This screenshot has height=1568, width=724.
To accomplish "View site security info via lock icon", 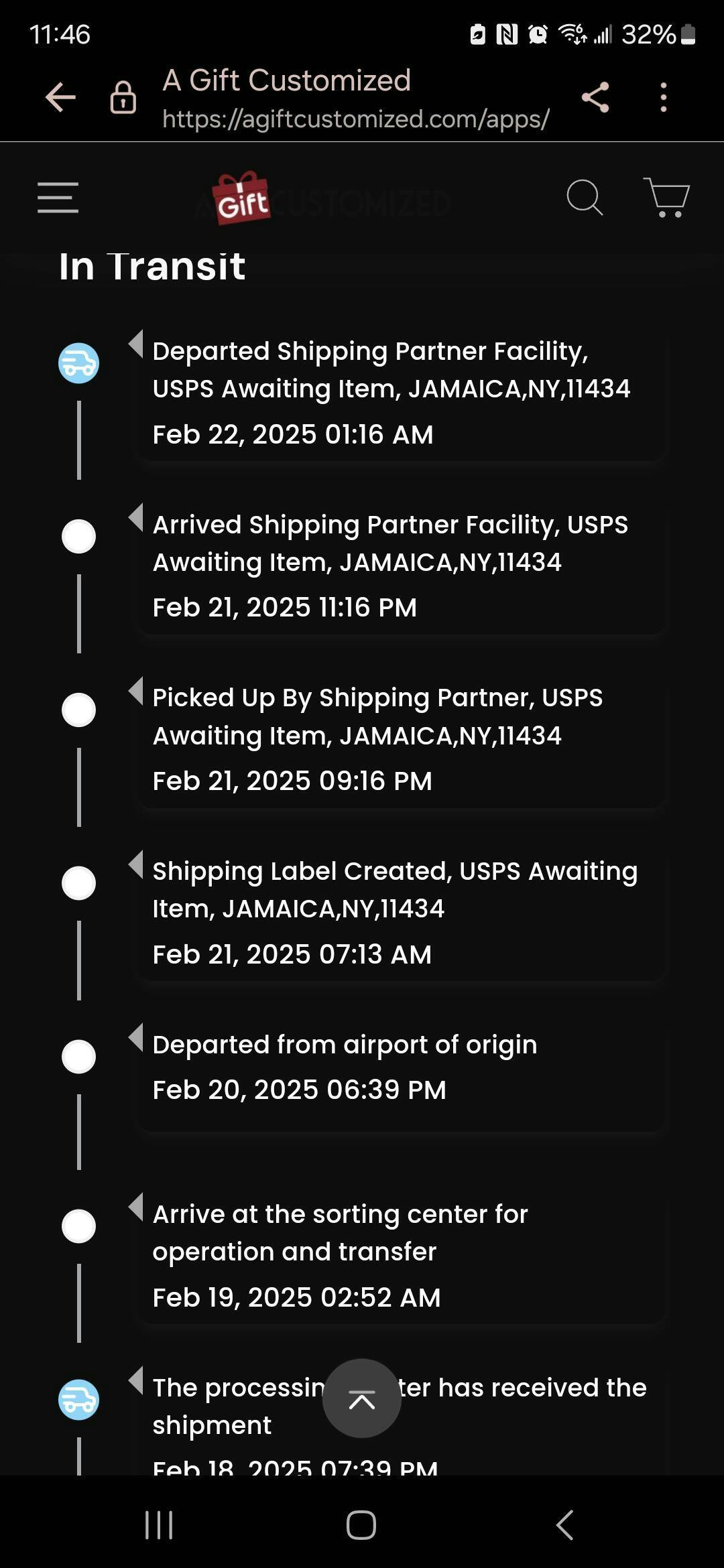I will [123, 98].
